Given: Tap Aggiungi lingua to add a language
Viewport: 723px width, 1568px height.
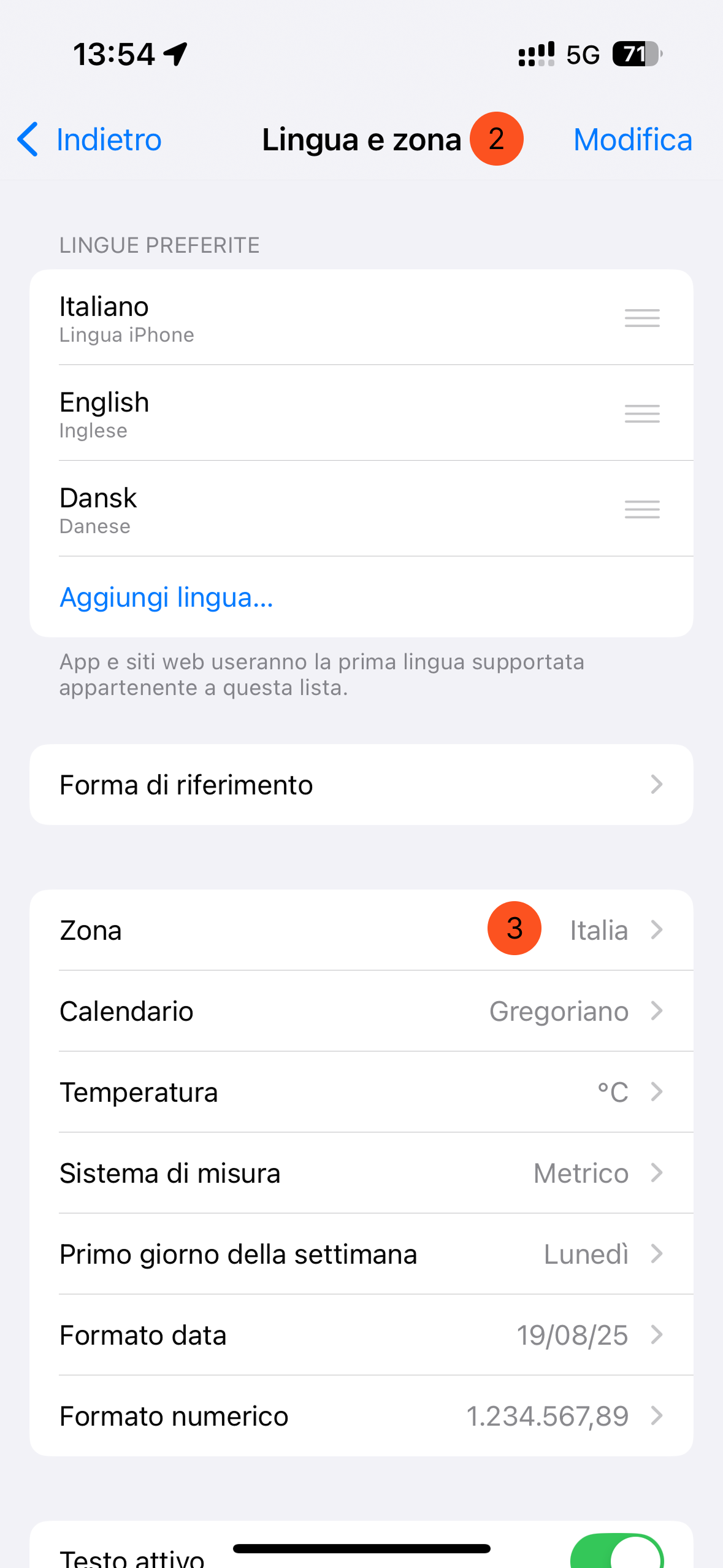Looking at the screenshot, I should coord(166,597).
